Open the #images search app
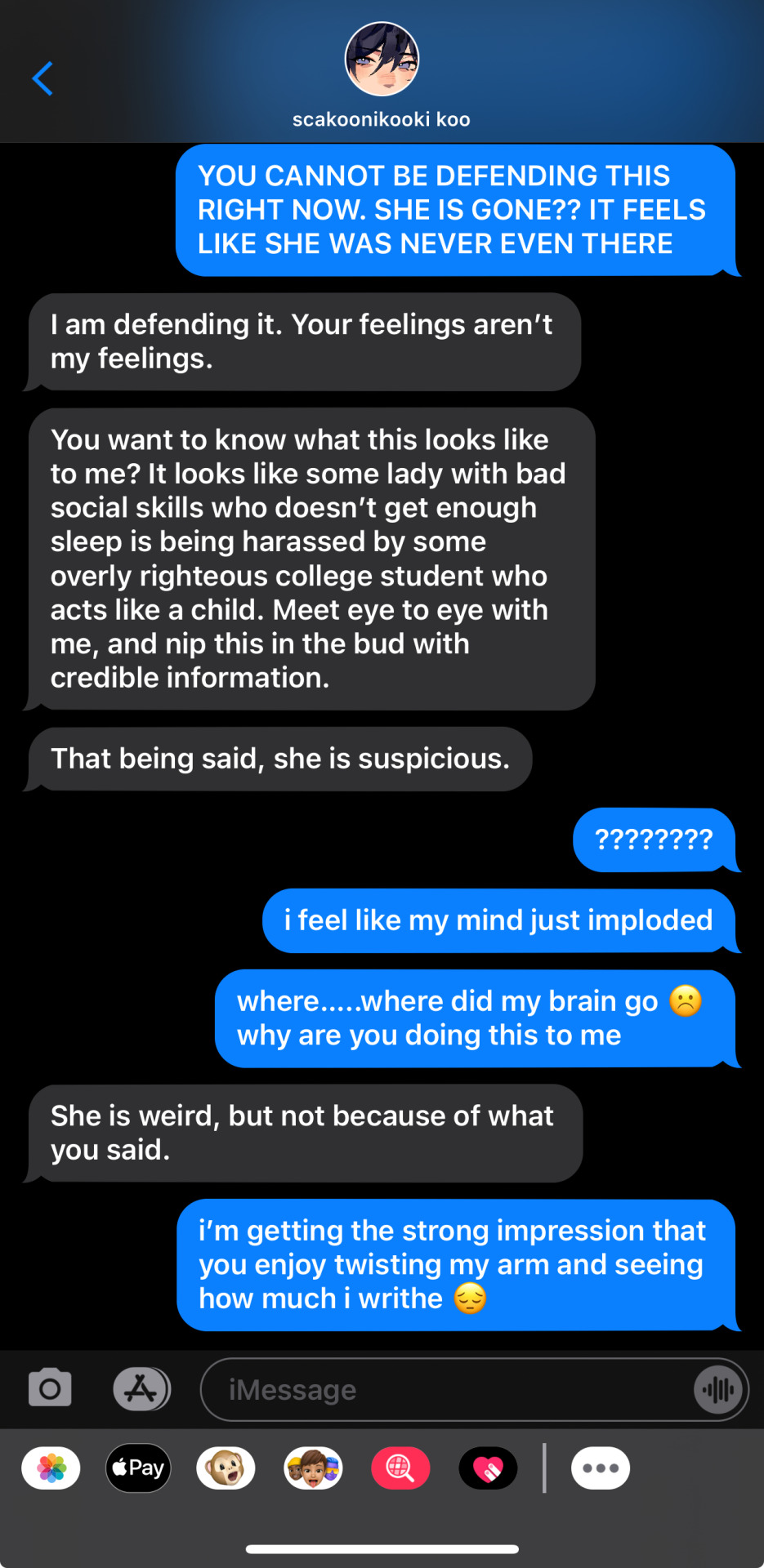 click(x=400, y=1468)
